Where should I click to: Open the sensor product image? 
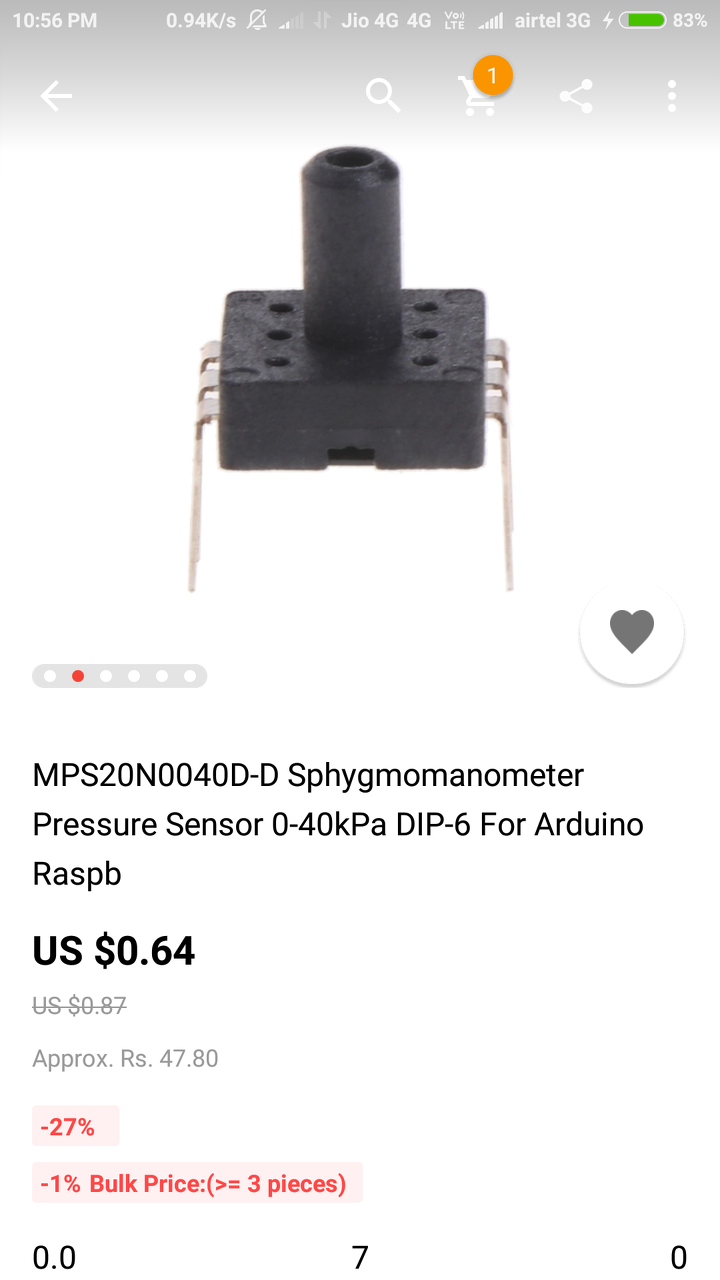tap(350, 370)
